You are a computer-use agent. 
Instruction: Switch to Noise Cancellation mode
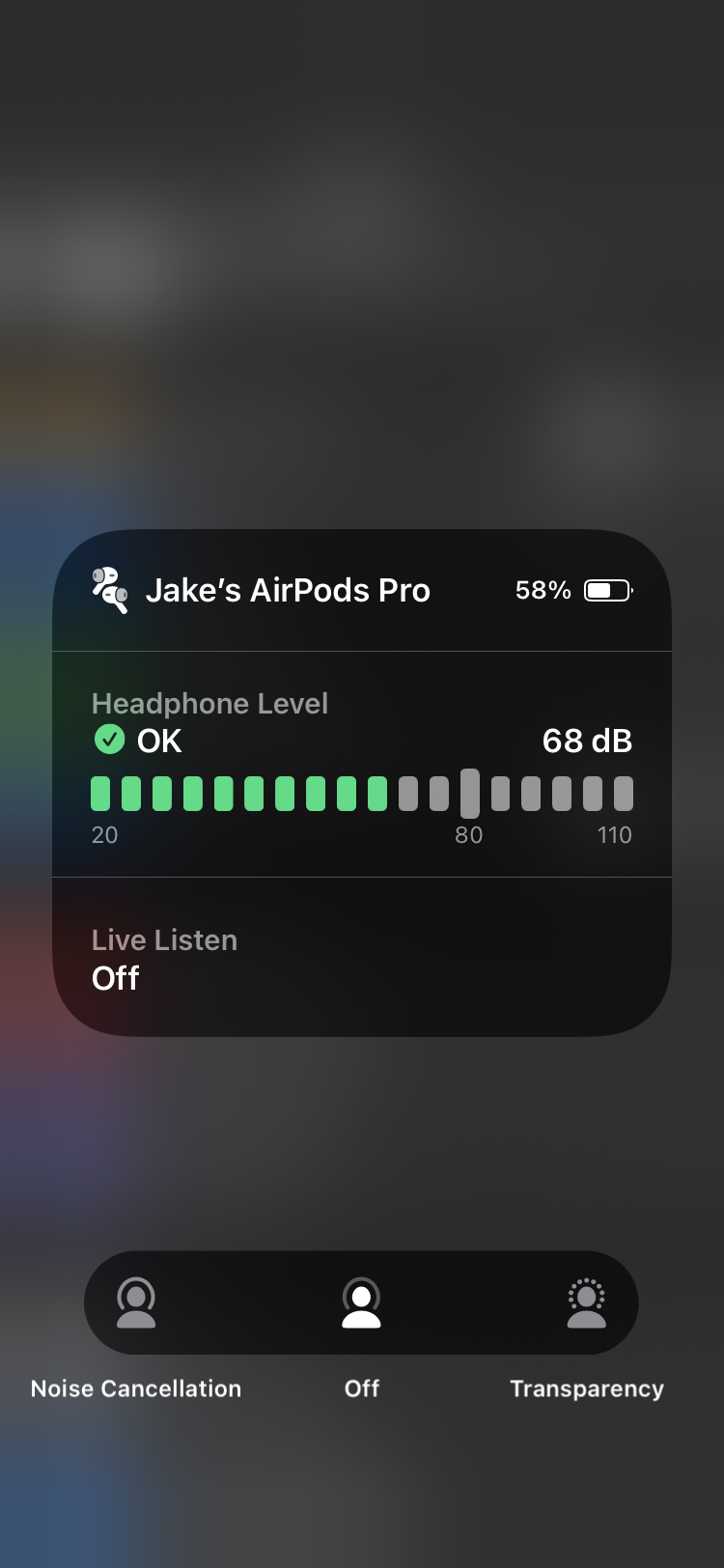tap(136, 1303)
